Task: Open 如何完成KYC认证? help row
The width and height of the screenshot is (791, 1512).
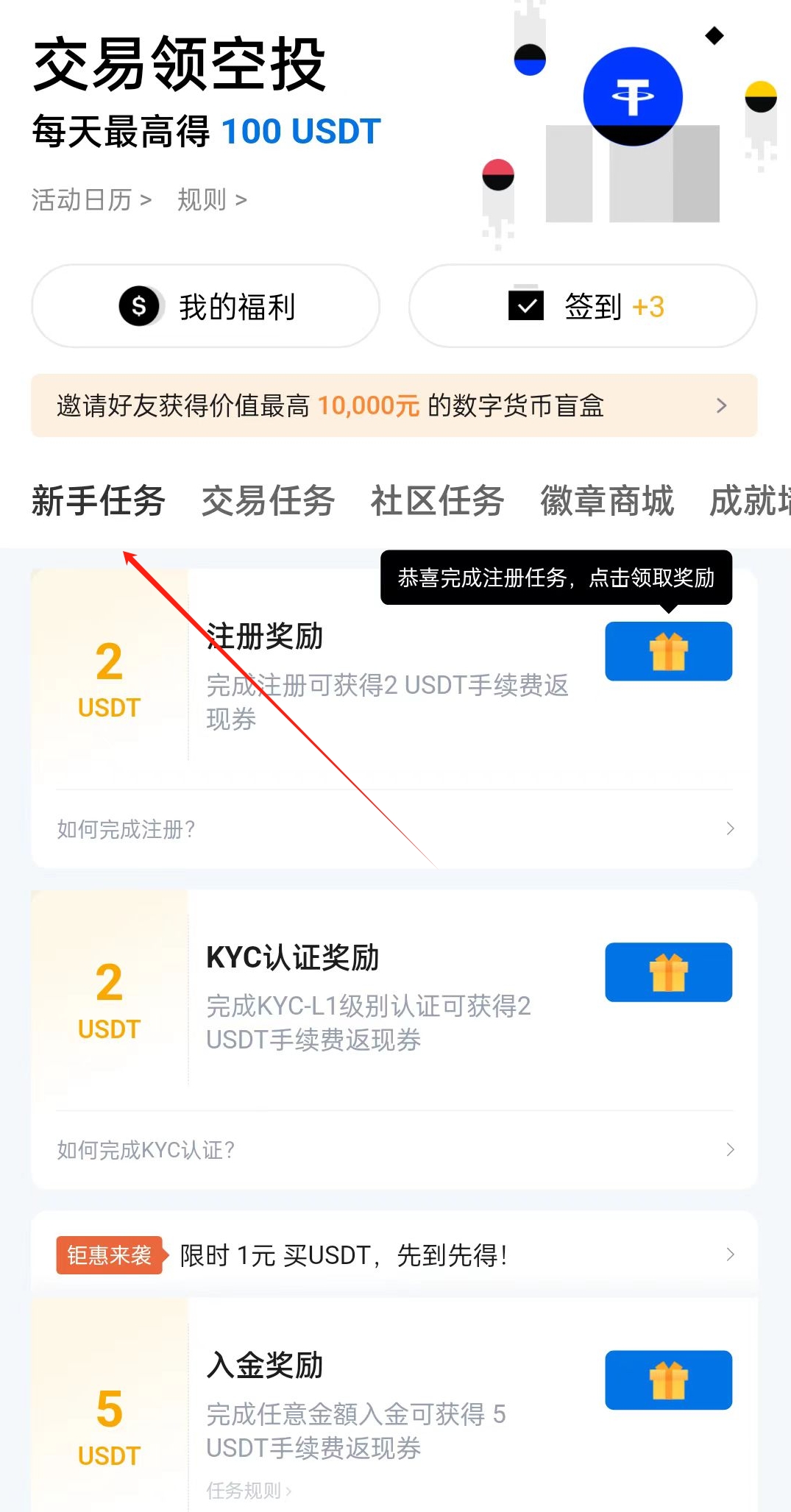Action: (x=394, y=1150)
